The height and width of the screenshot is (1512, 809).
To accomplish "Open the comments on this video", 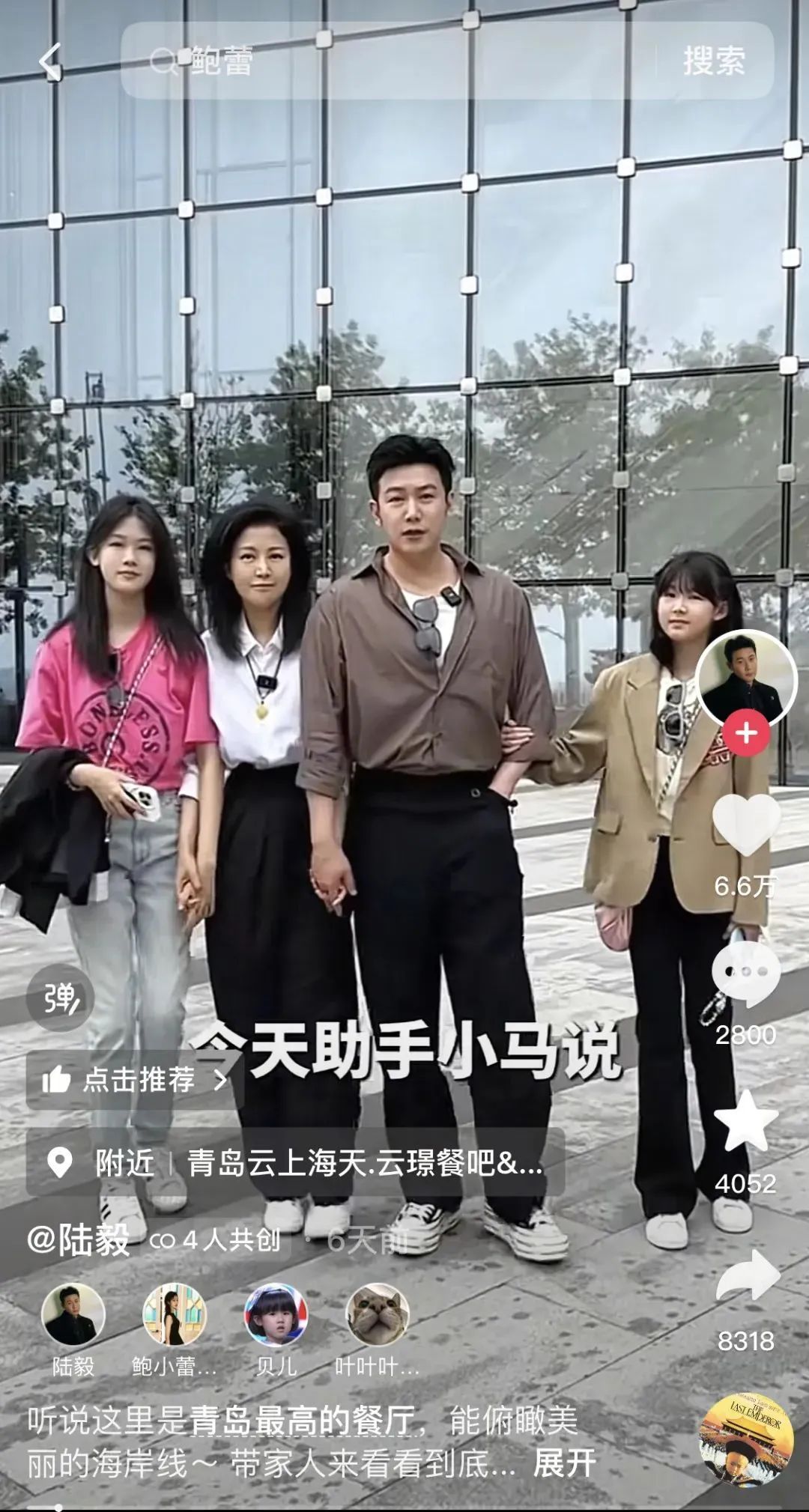I will click(x=745, y=973).
